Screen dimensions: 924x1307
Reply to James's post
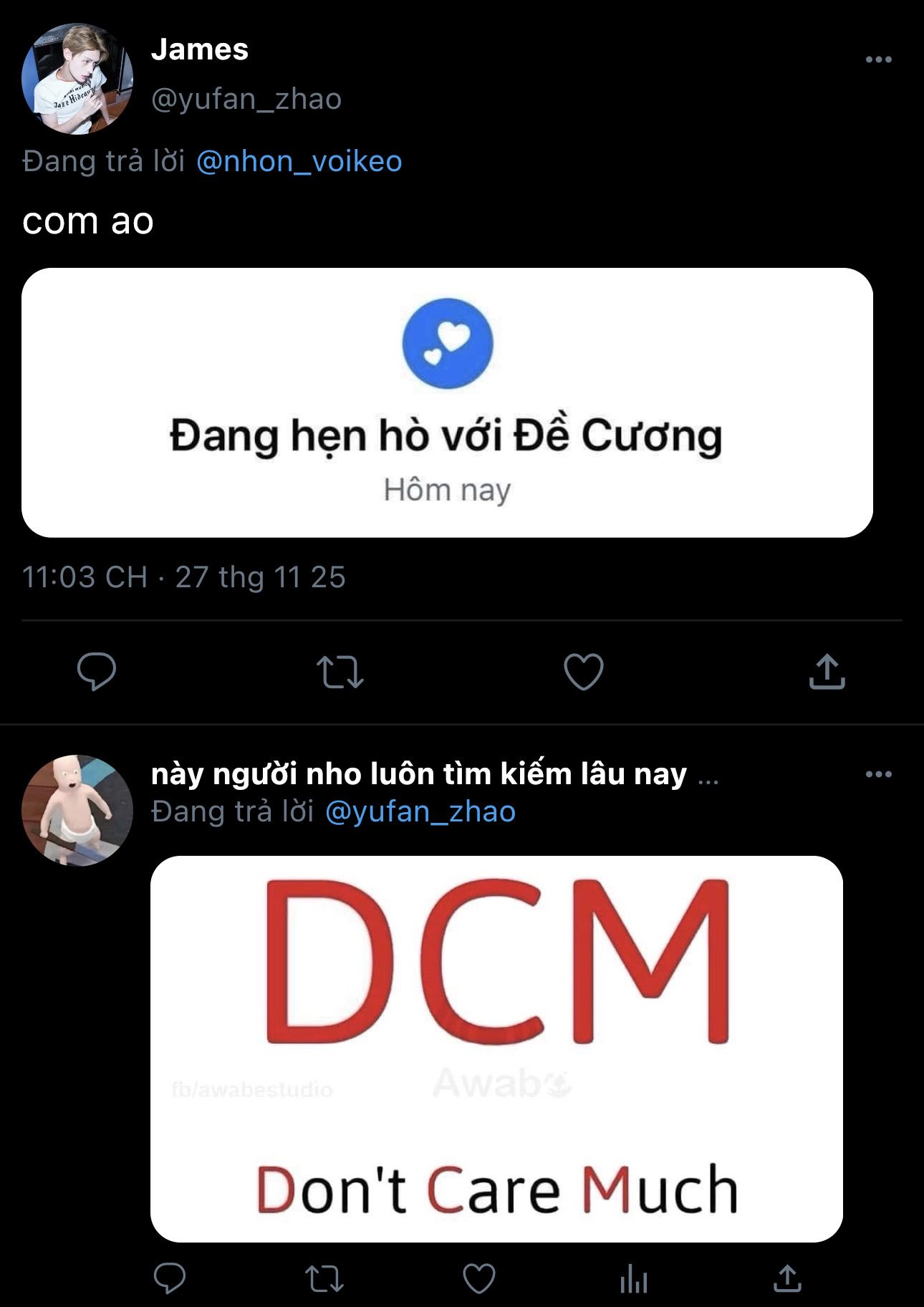(97, 671)
